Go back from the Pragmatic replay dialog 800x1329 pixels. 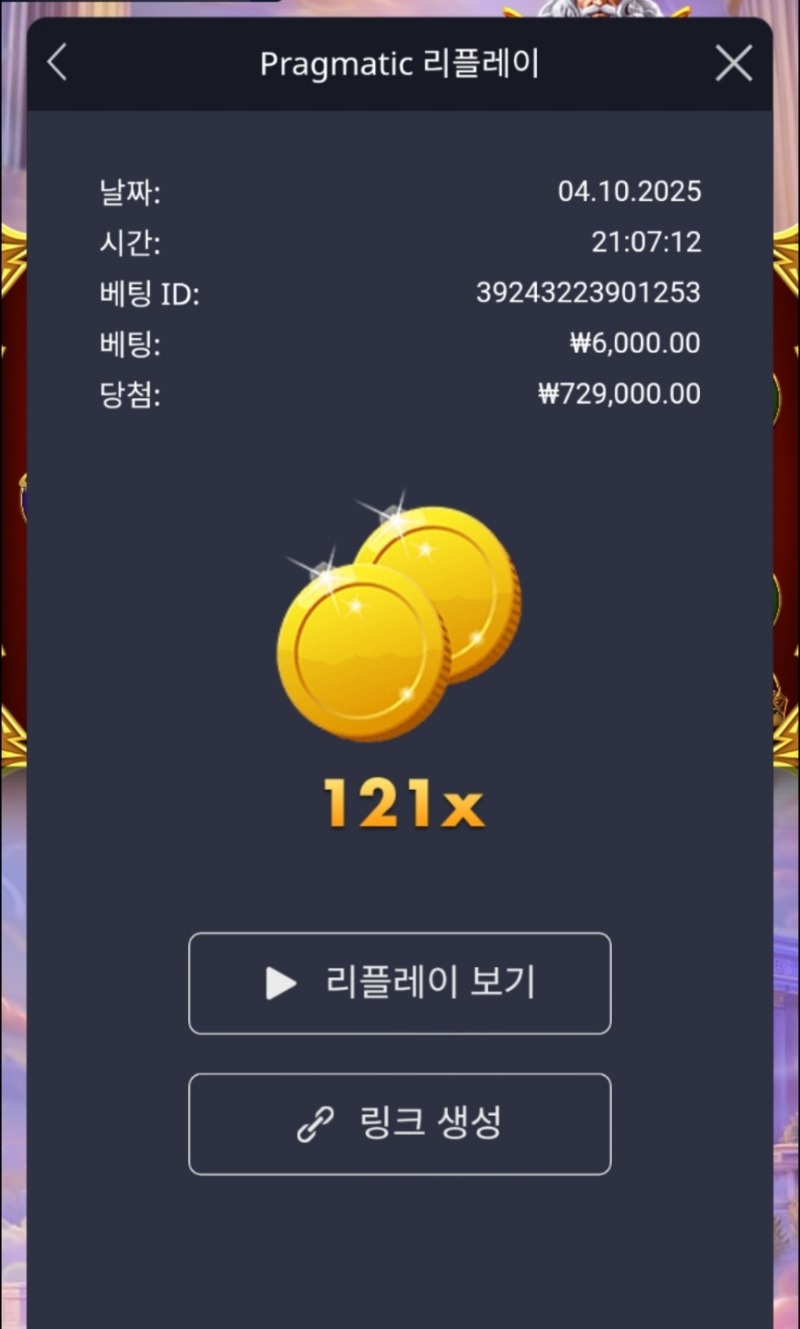pos(58,63)
